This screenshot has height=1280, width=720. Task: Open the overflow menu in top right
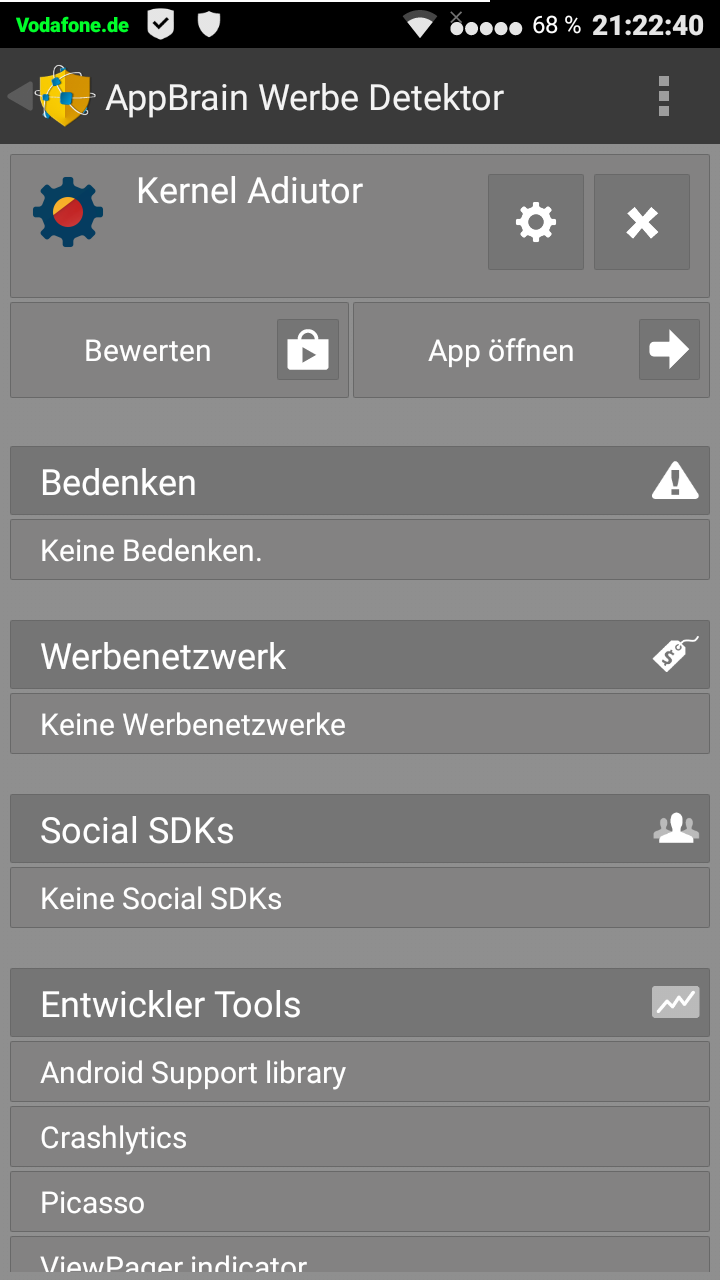click(663, 96)
